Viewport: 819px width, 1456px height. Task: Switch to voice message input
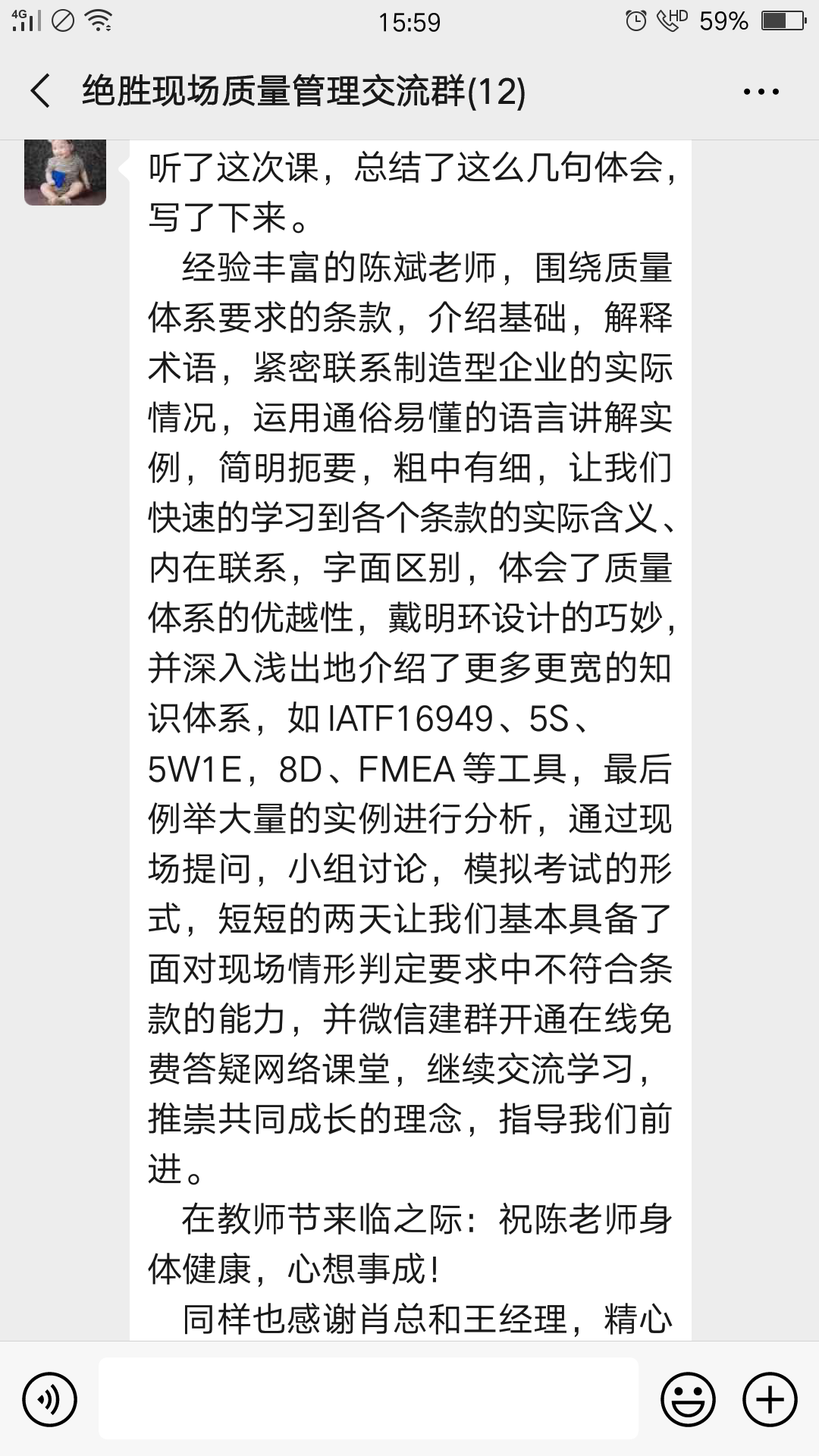click(50, 1399)
